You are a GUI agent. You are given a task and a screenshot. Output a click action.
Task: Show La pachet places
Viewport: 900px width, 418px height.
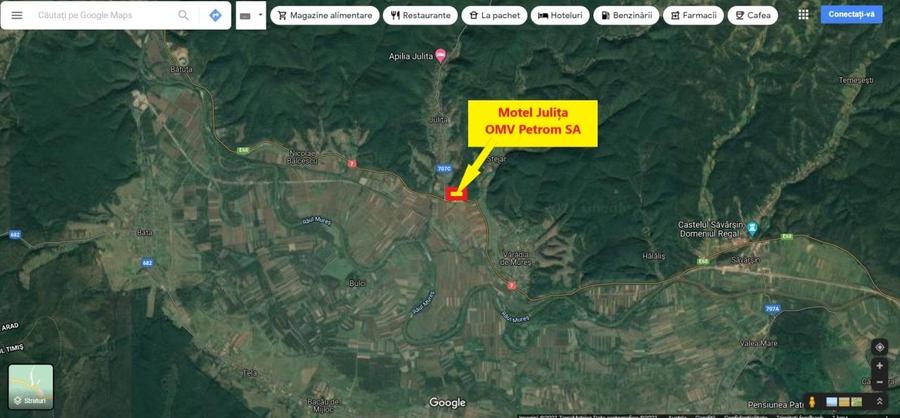494,15
